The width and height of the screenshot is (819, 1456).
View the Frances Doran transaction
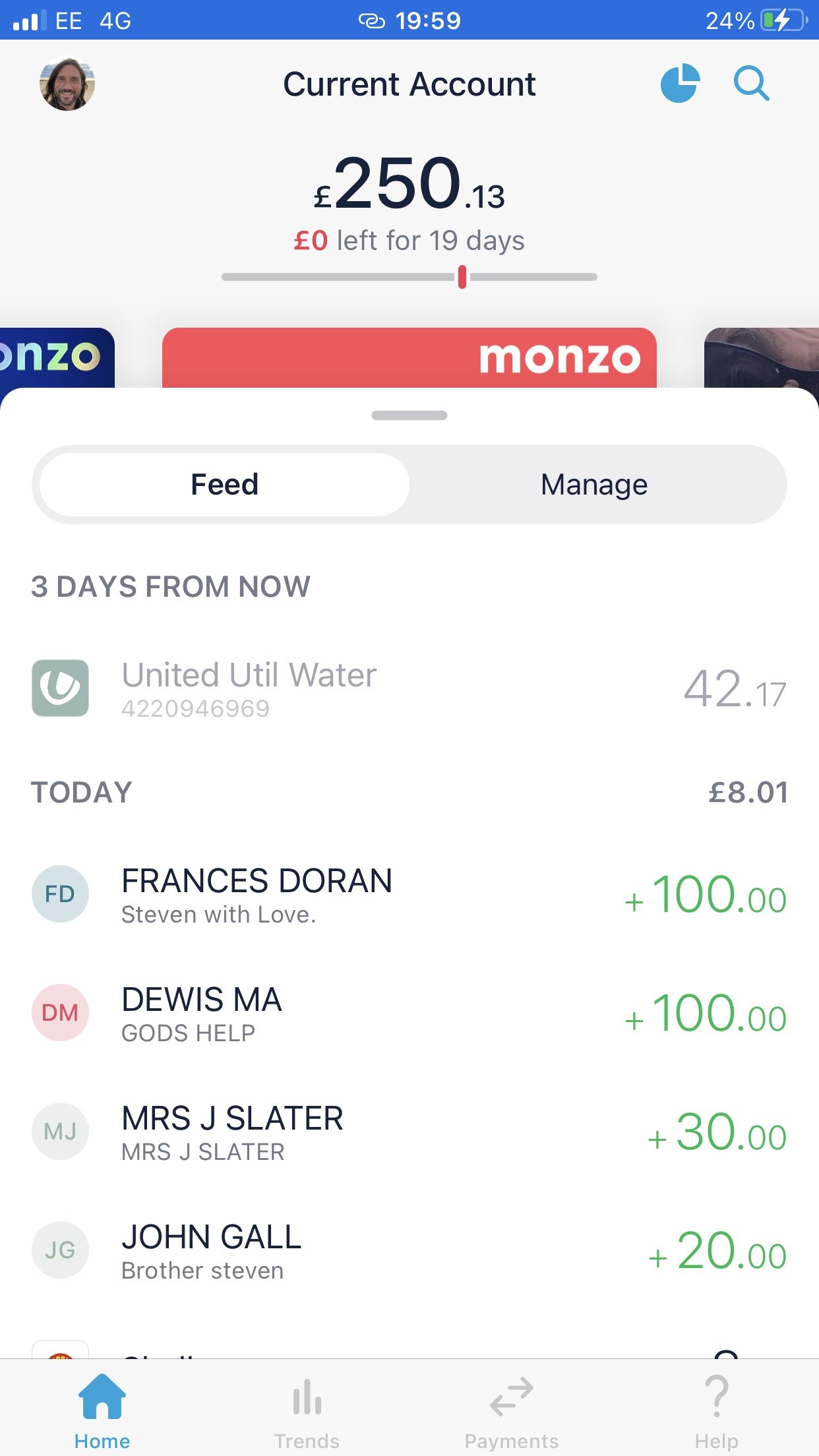[409, 894]
